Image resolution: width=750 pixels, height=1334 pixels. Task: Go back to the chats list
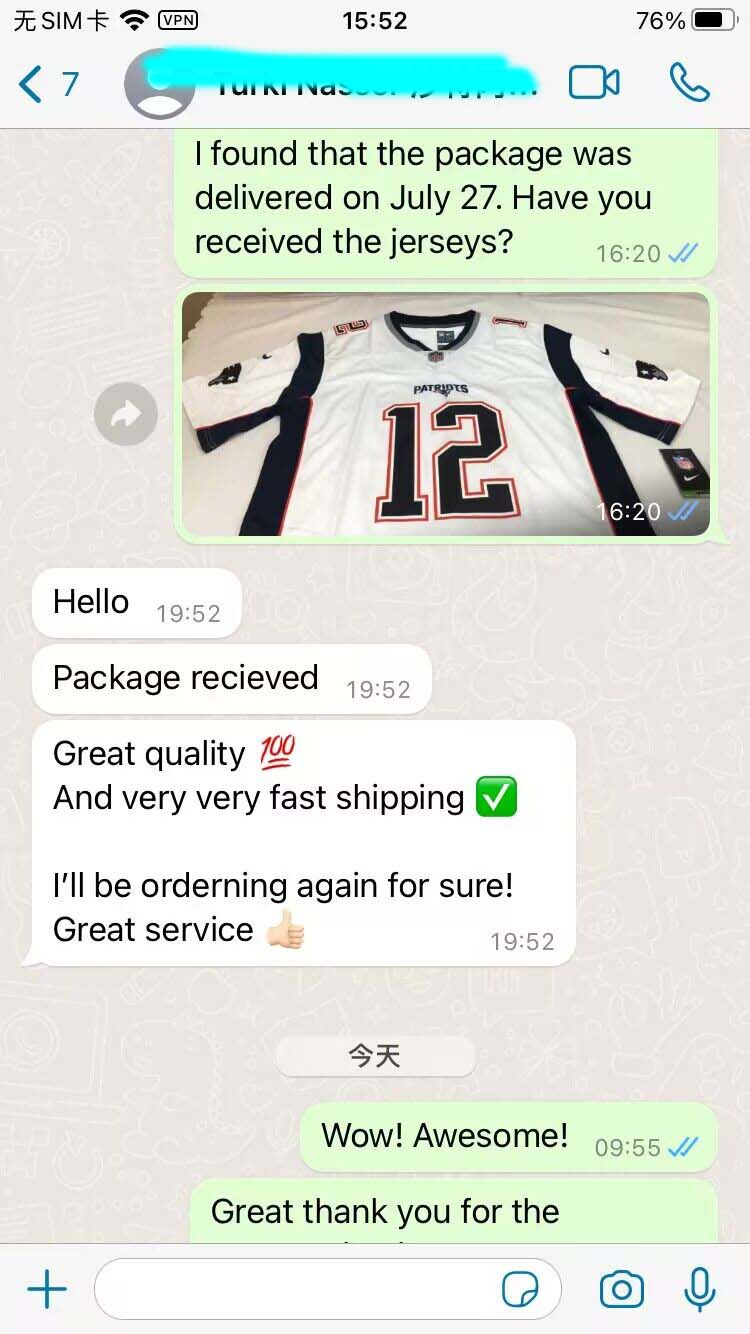pos(47,84)
